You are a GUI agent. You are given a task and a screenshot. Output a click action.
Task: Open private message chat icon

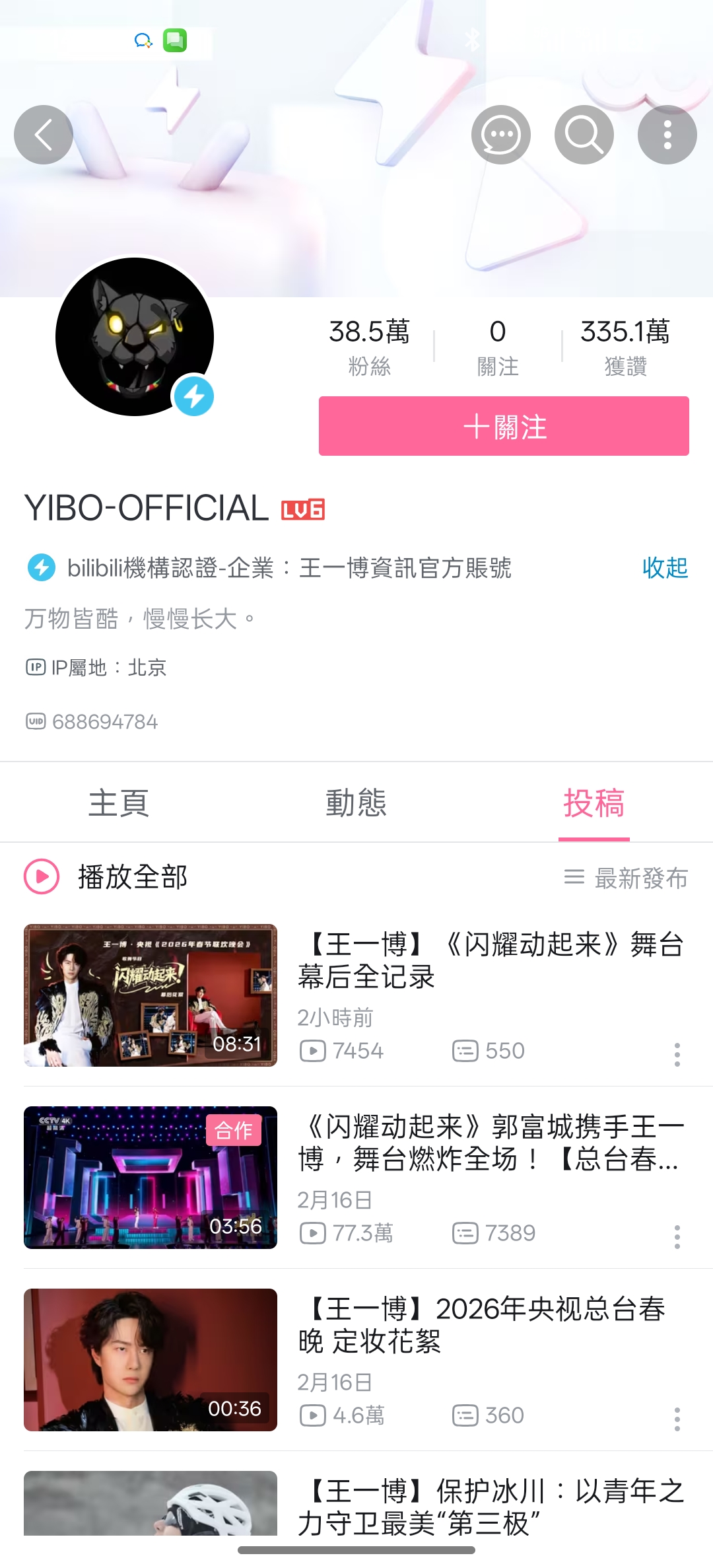(x=501, y=135)
